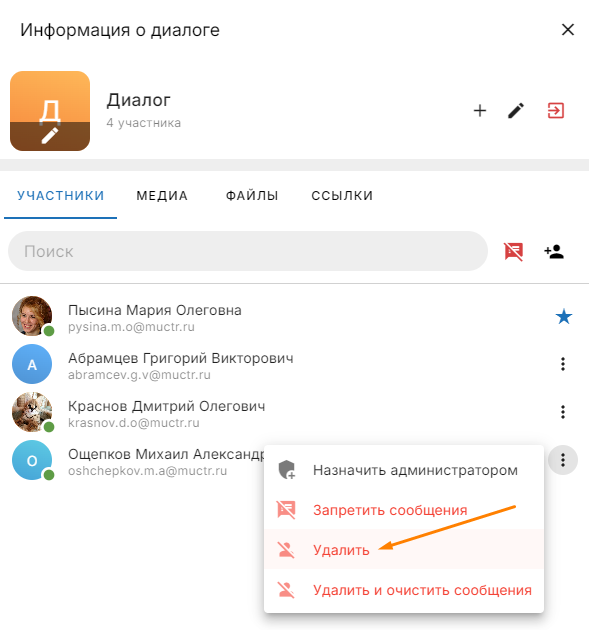The width and height of the screenshot is (589, 630).
Task: Tap the three-dot button next to Ощепков
Action: pyautogui.click(x=563, y=460)
